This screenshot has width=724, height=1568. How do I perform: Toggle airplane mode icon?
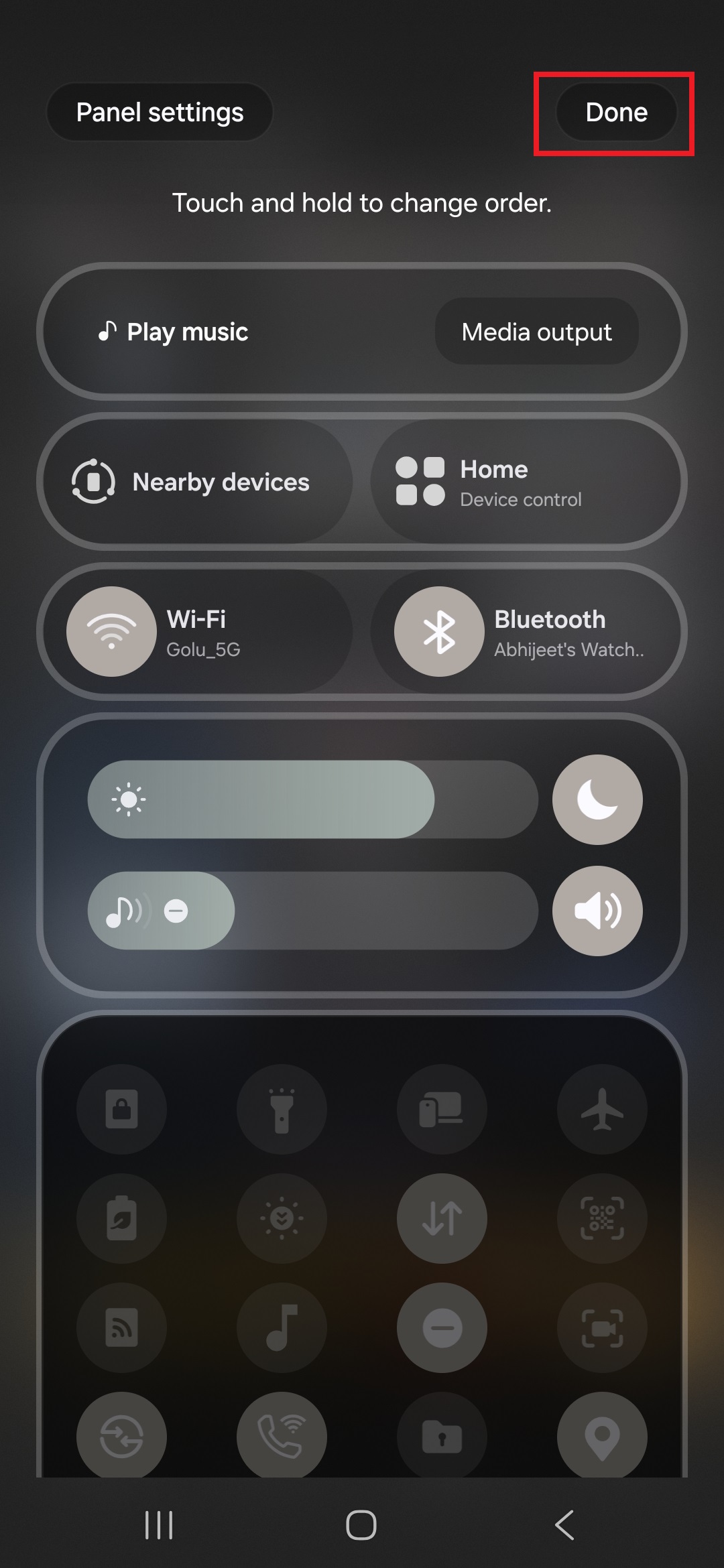(602, 1110)
